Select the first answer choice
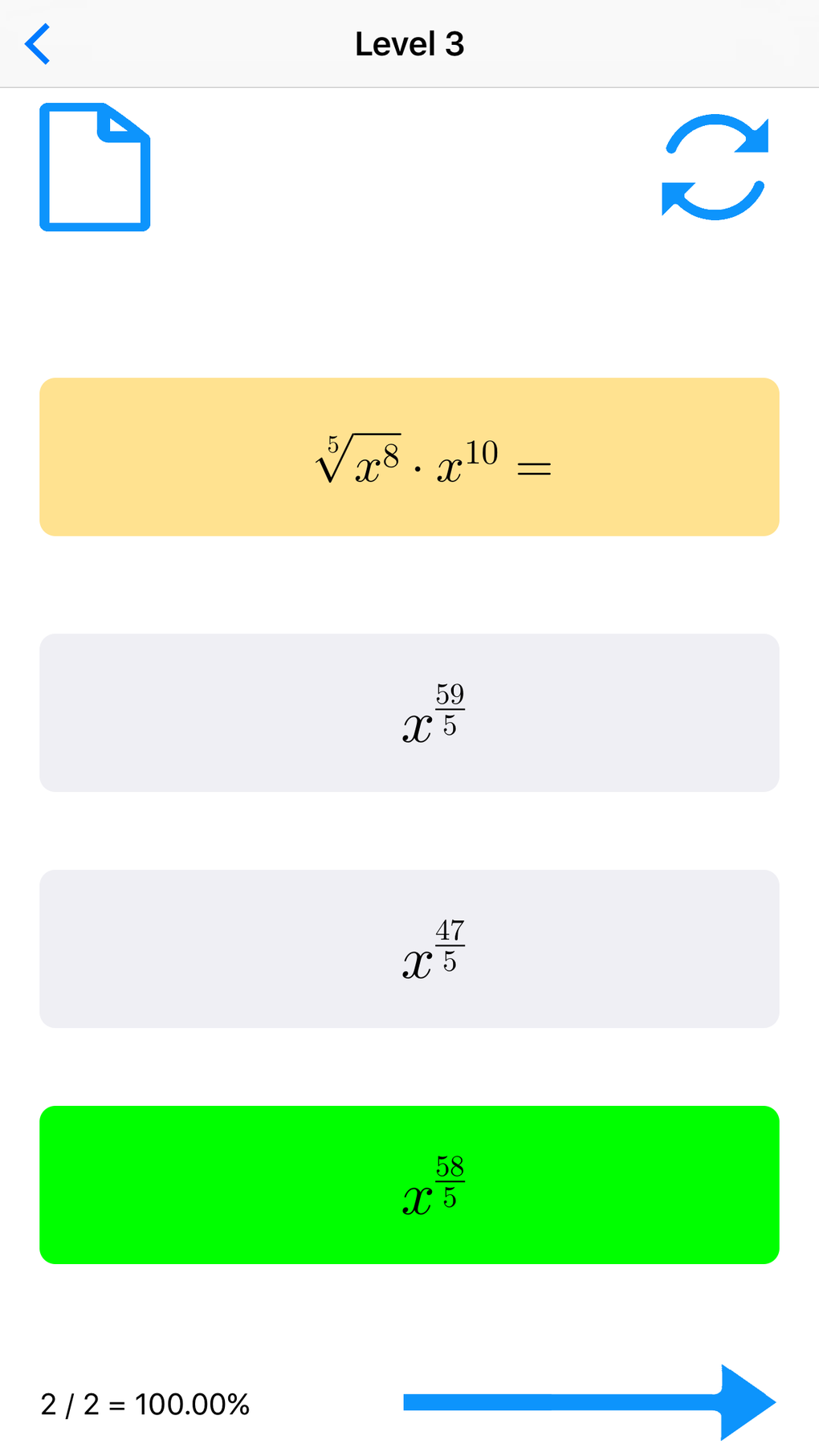 [x=409, y=712]
